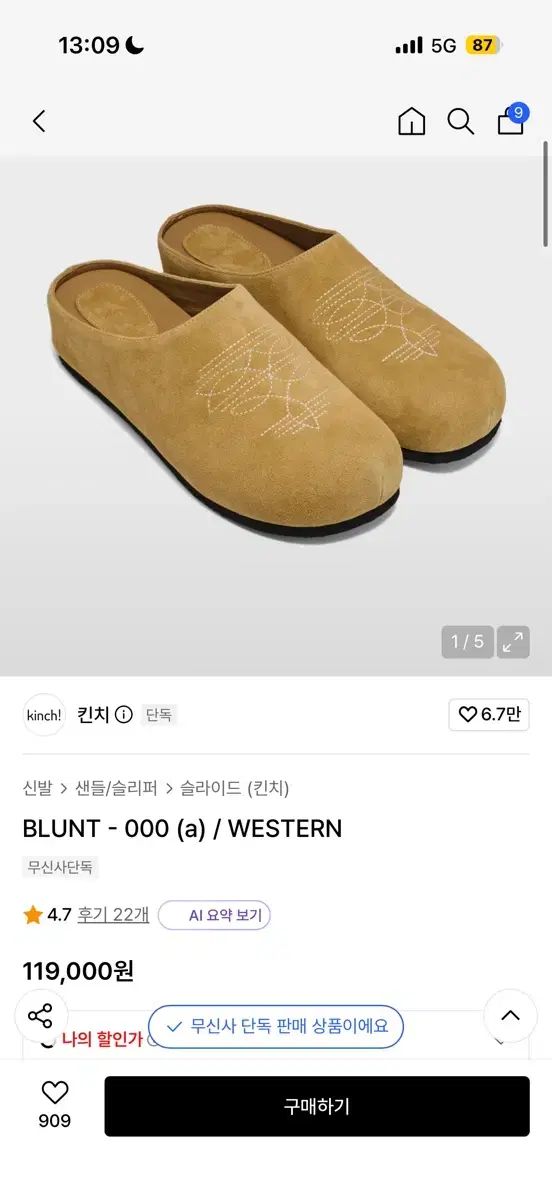Go back with the top-left arrow
The height and width of the screenshot is (1200, 552).
click(x=39, y=122)
